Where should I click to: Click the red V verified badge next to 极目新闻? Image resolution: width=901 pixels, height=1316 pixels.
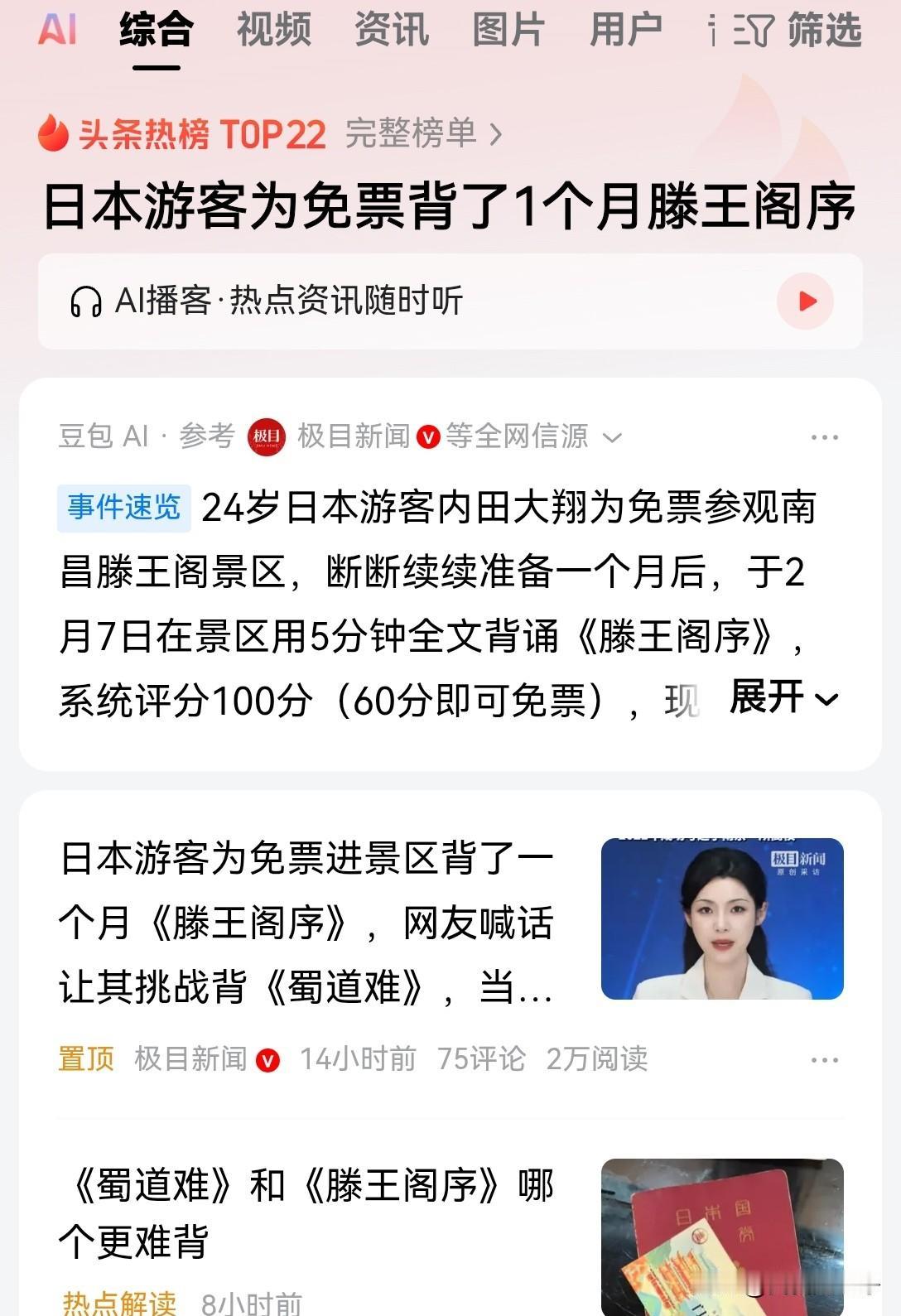point(428,436)
